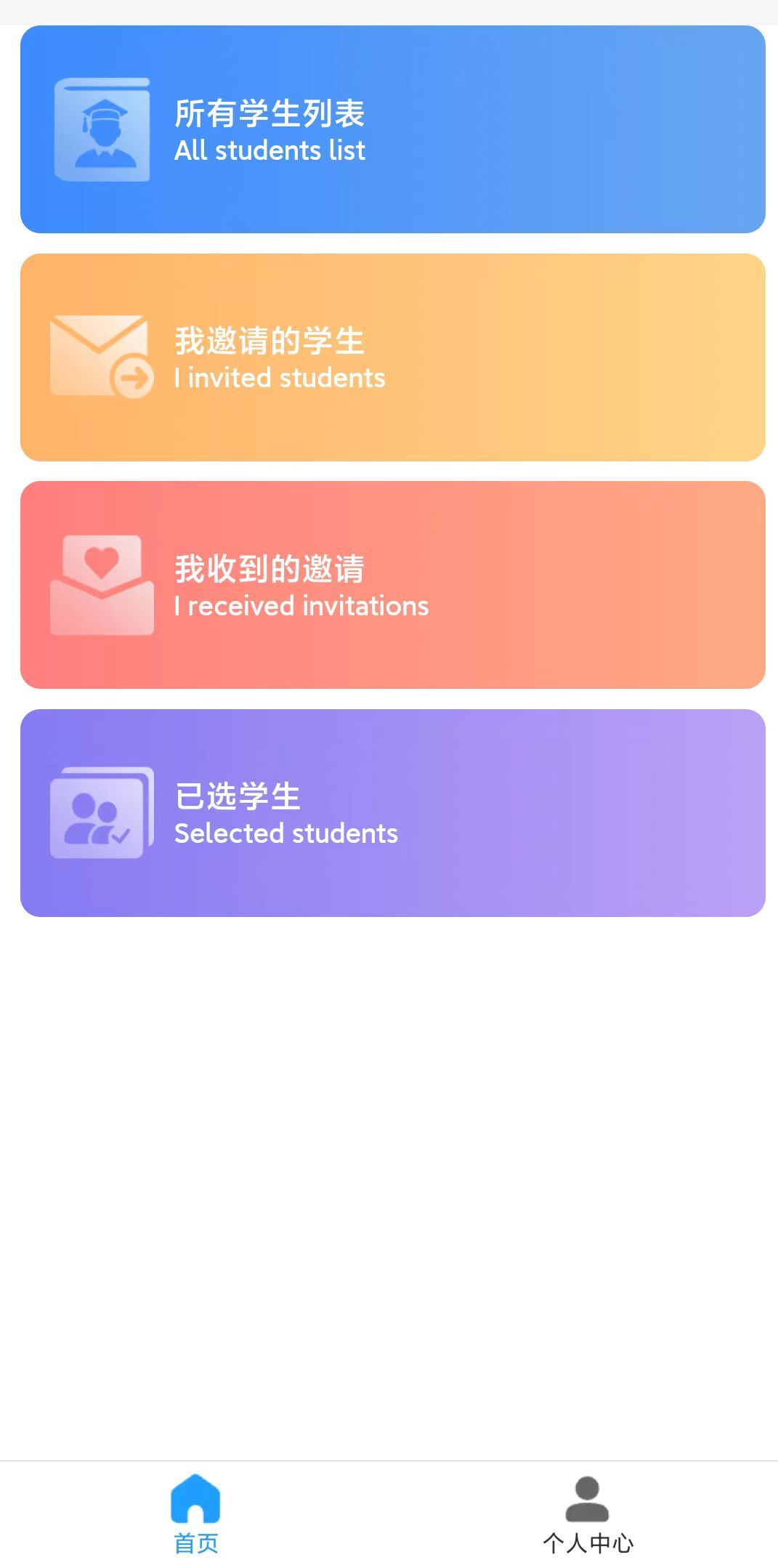Open the All students list card

(392, 129)
